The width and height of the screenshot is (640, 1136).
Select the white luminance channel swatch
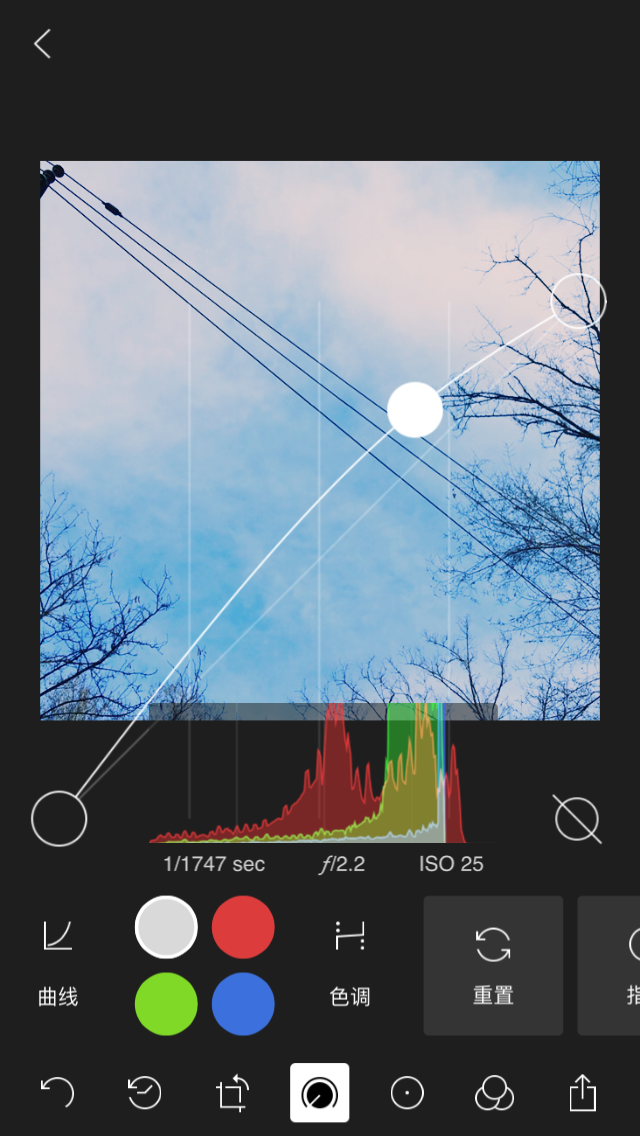[166, 927]
